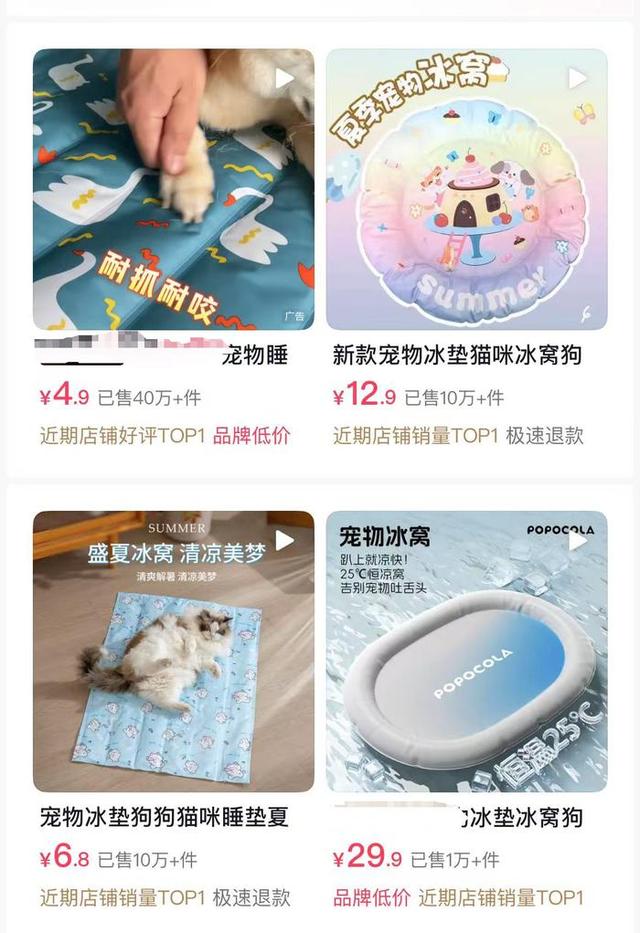Select the POPOCOLA 宠物冰窝 item at ¥29.9

[466, 651]
